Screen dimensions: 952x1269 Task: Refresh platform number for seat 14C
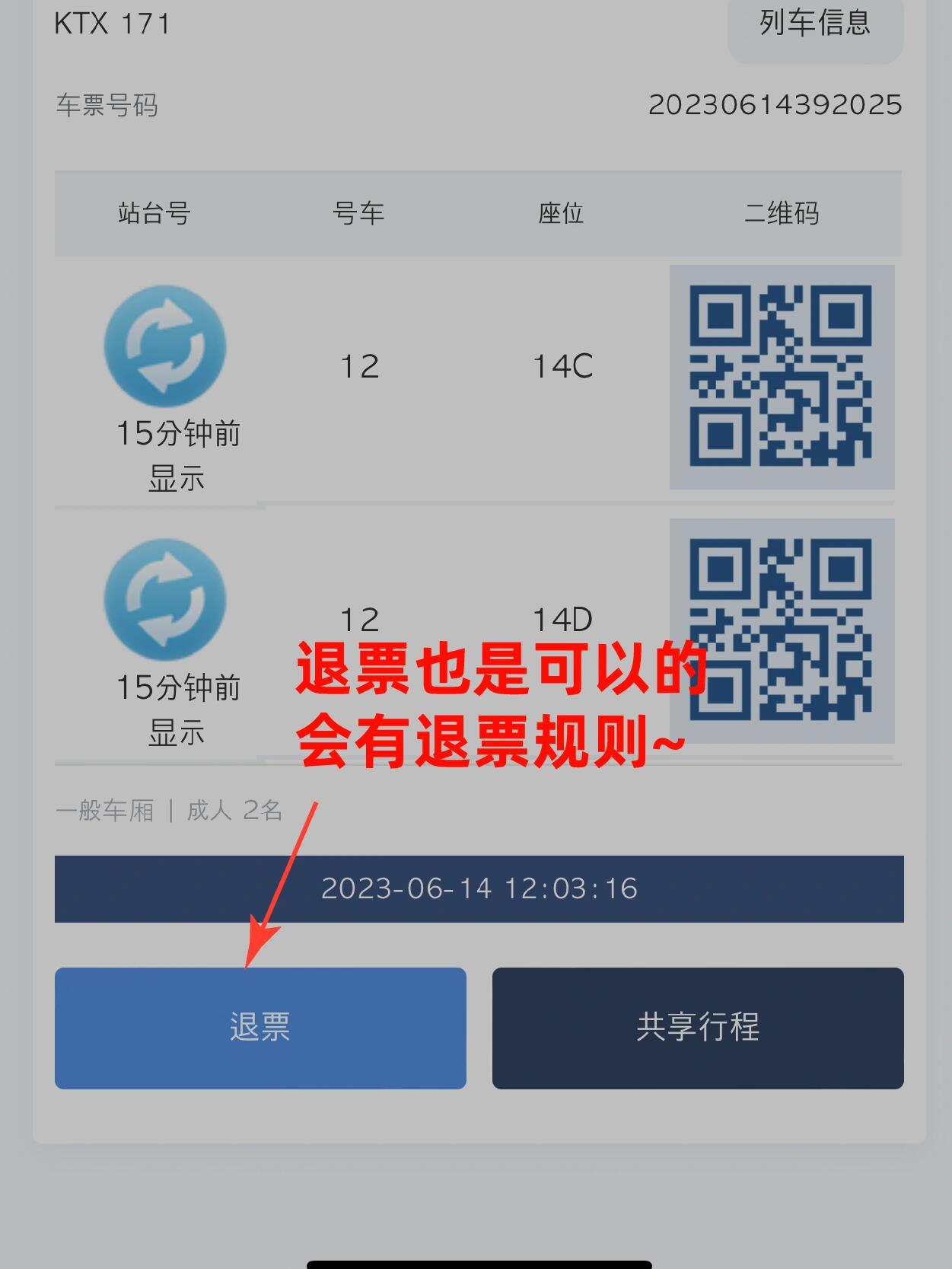click(165, 346)
